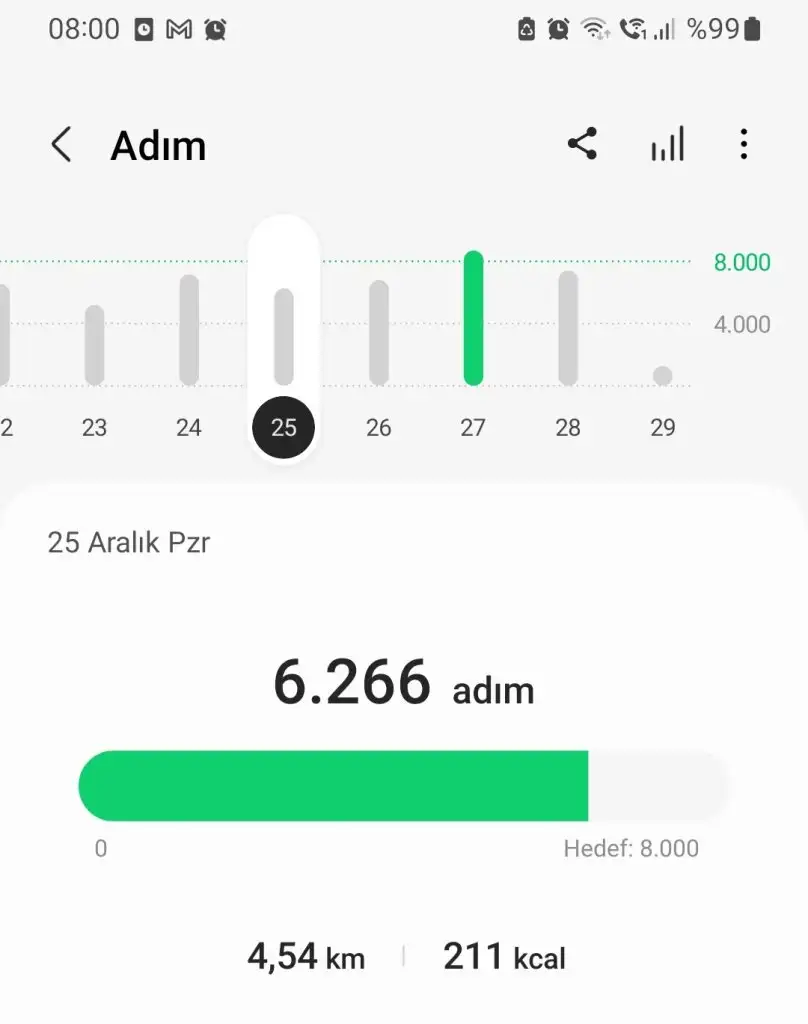Open the three-dot overflow menu
This screenshot has width=808, height=1024.
(x=743, y=144)
